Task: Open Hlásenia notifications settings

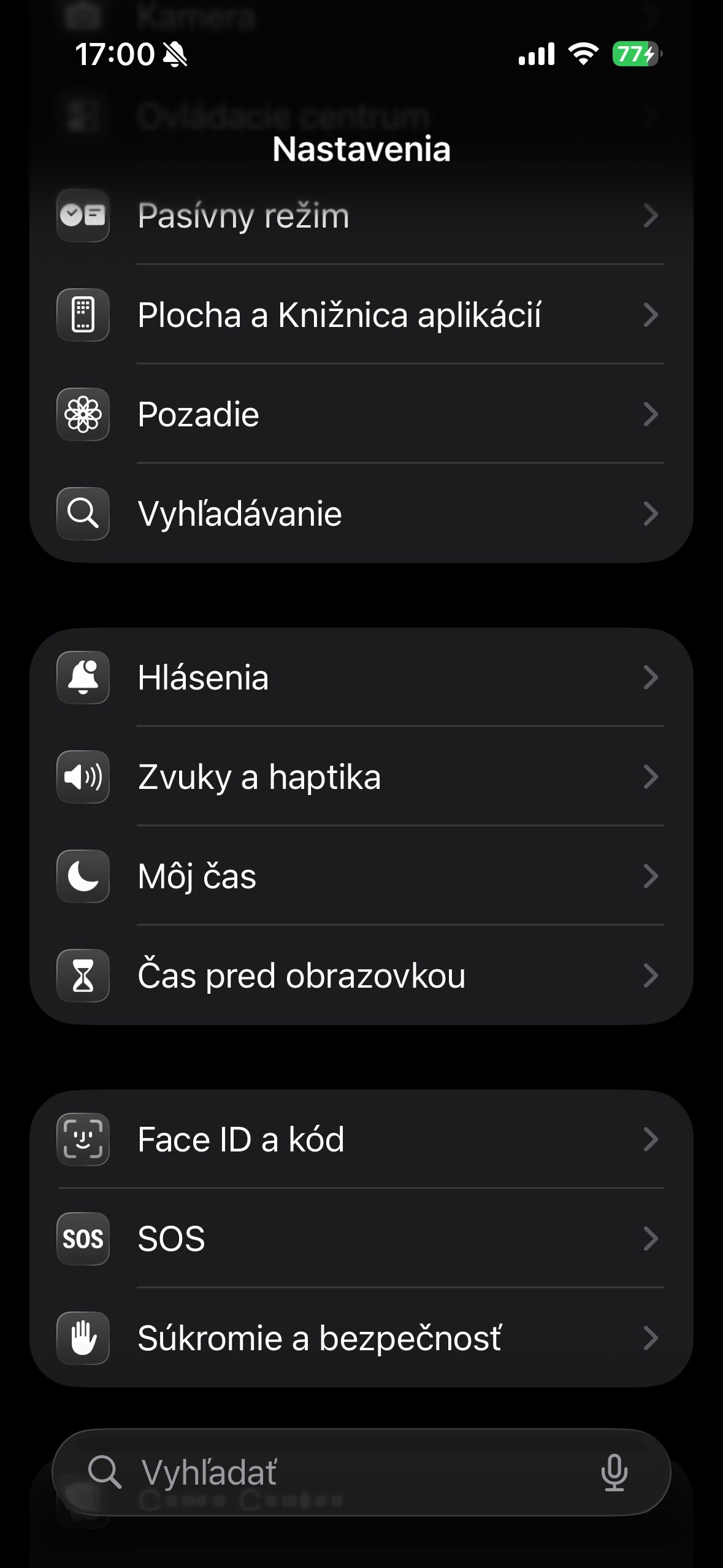Action: [361, 678]
